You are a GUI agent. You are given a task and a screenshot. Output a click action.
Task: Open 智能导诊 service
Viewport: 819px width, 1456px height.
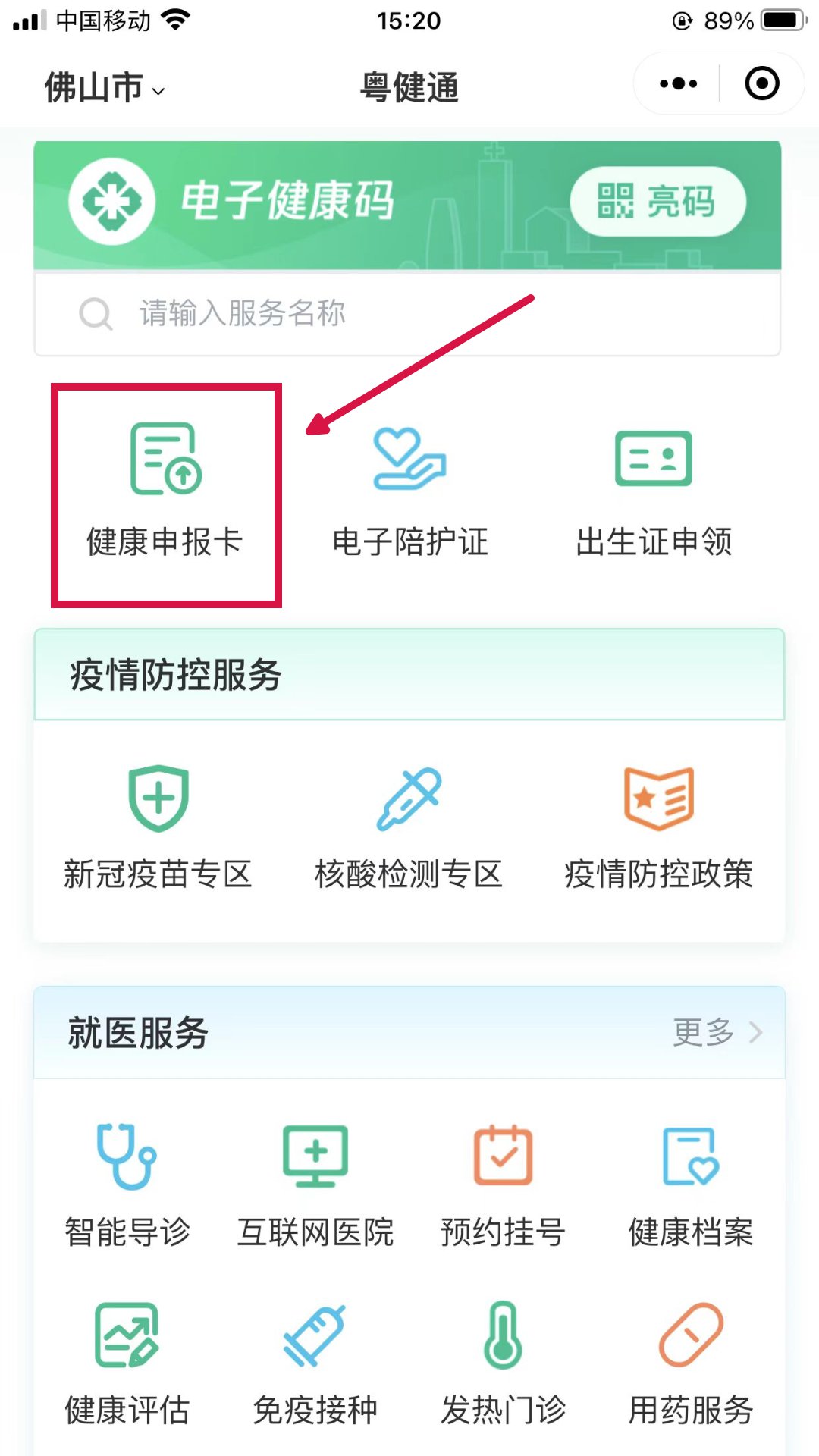click(x=127, y=1187)
